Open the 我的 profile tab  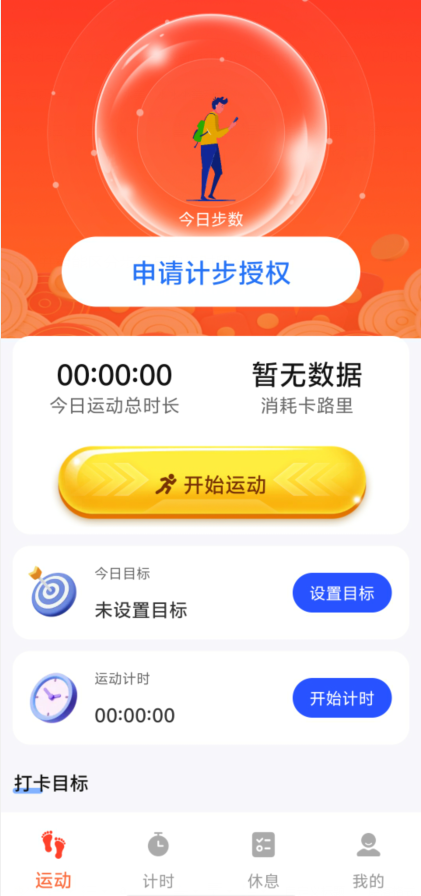point(368,859)
